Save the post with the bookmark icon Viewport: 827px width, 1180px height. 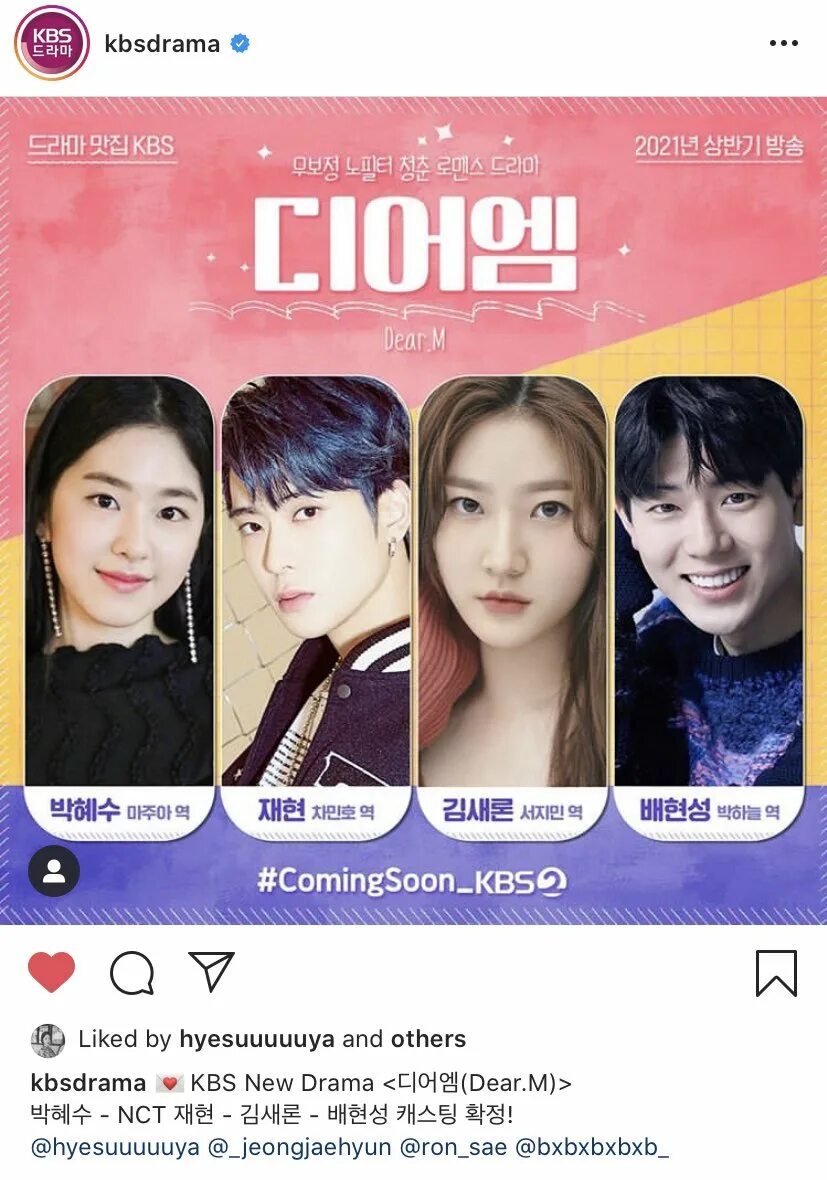[776, 973]
